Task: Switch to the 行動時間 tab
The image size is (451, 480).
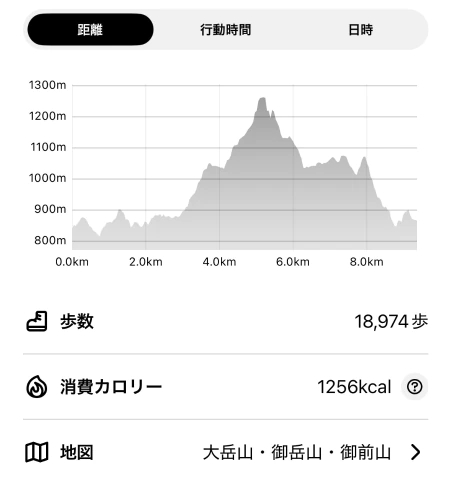Action: click(226, 30)
